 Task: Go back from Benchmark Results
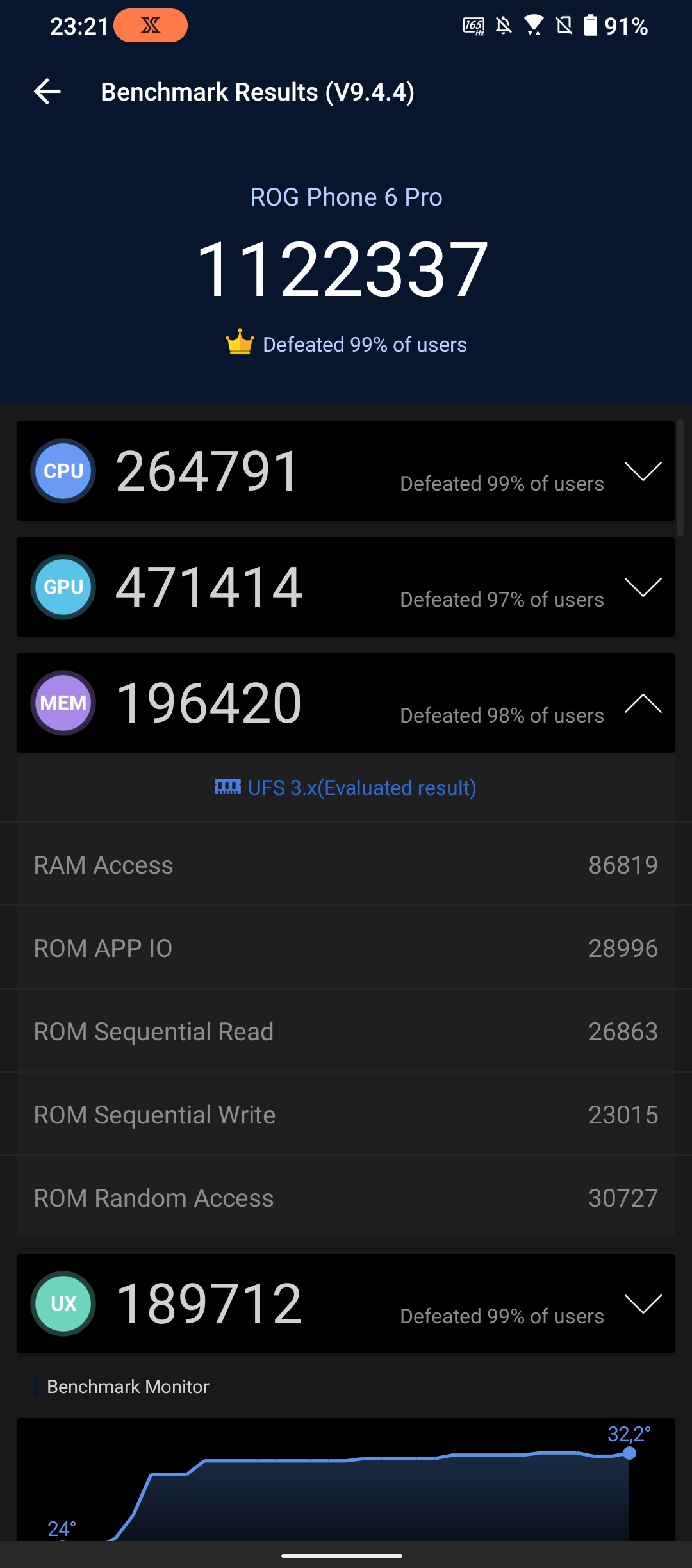coord(47,92)
